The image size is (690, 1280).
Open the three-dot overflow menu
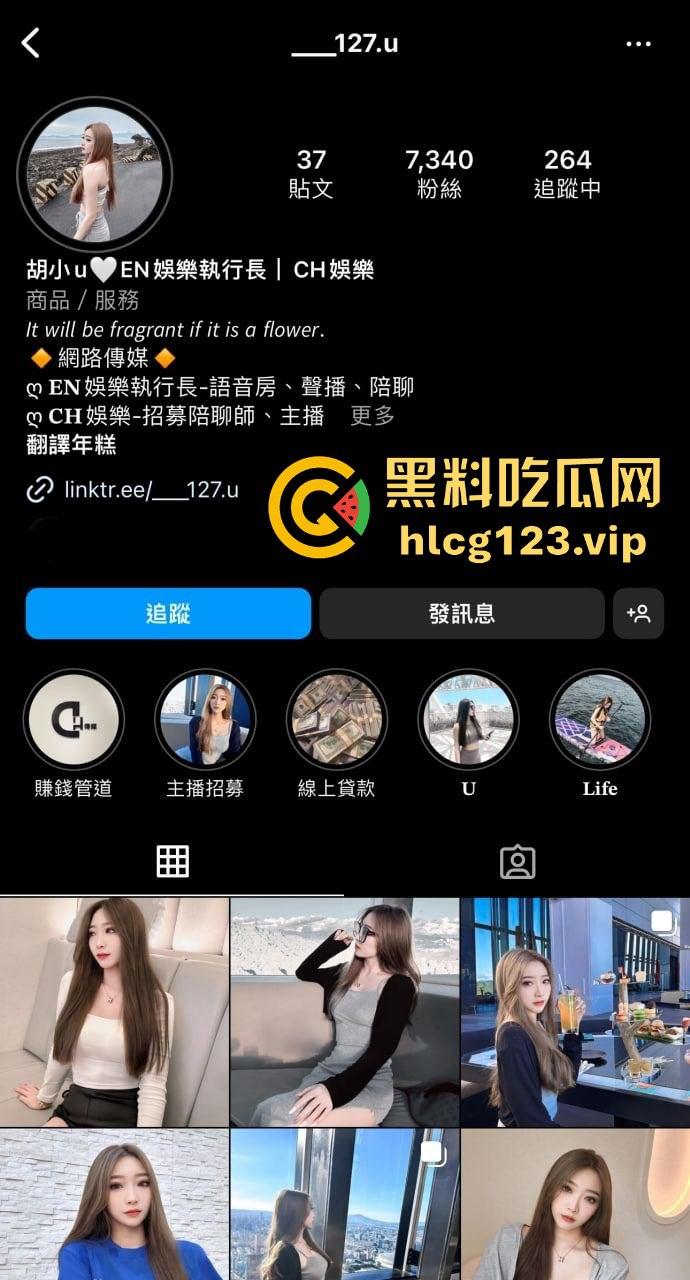[x=638, y=44]
